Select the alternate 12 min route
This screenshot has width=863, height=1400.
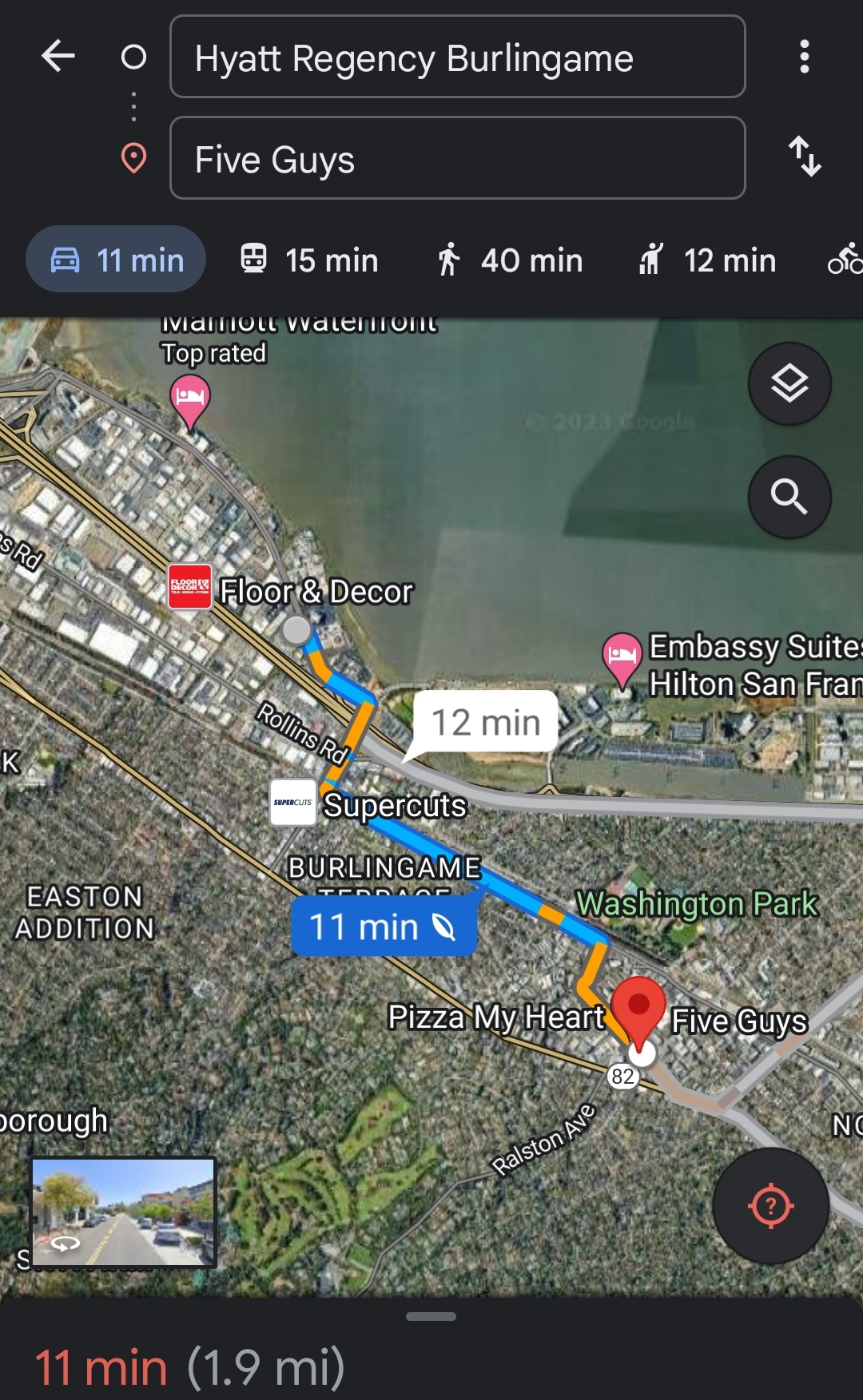486,722
